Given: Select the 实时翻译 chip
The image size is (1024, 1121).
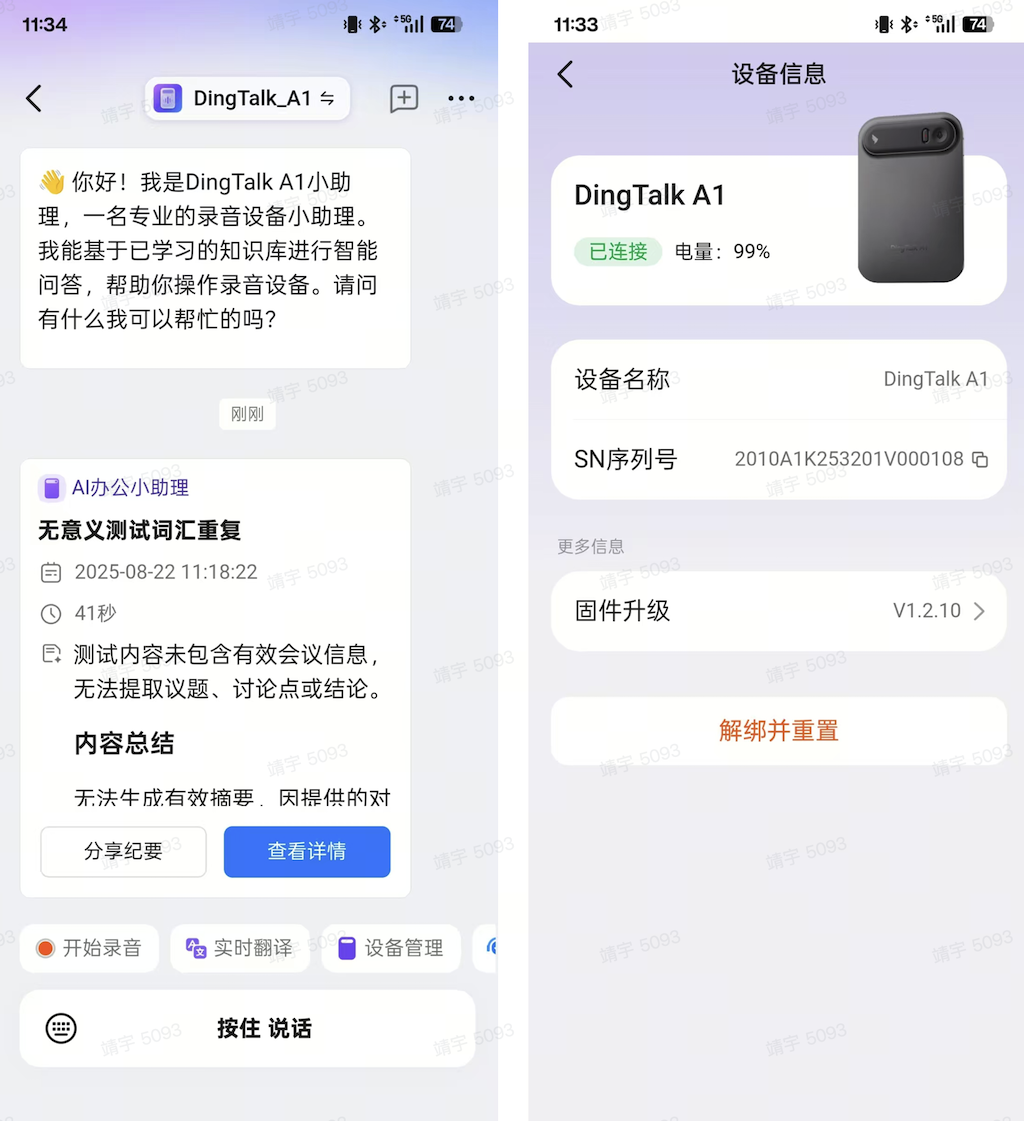Looking at the screenshot, I should 240,948.
